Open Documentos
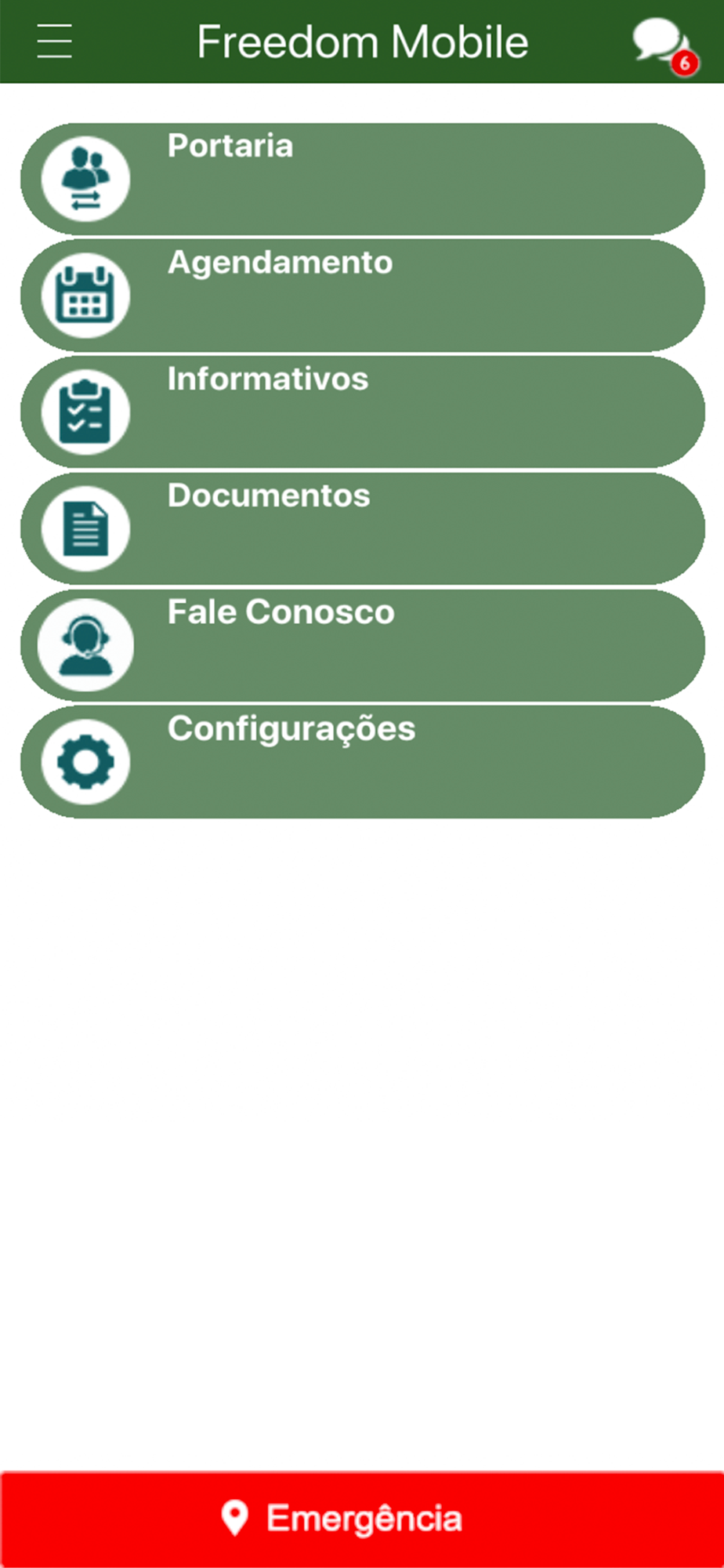Screen dimensions: 724x1568 coord(362,528)
